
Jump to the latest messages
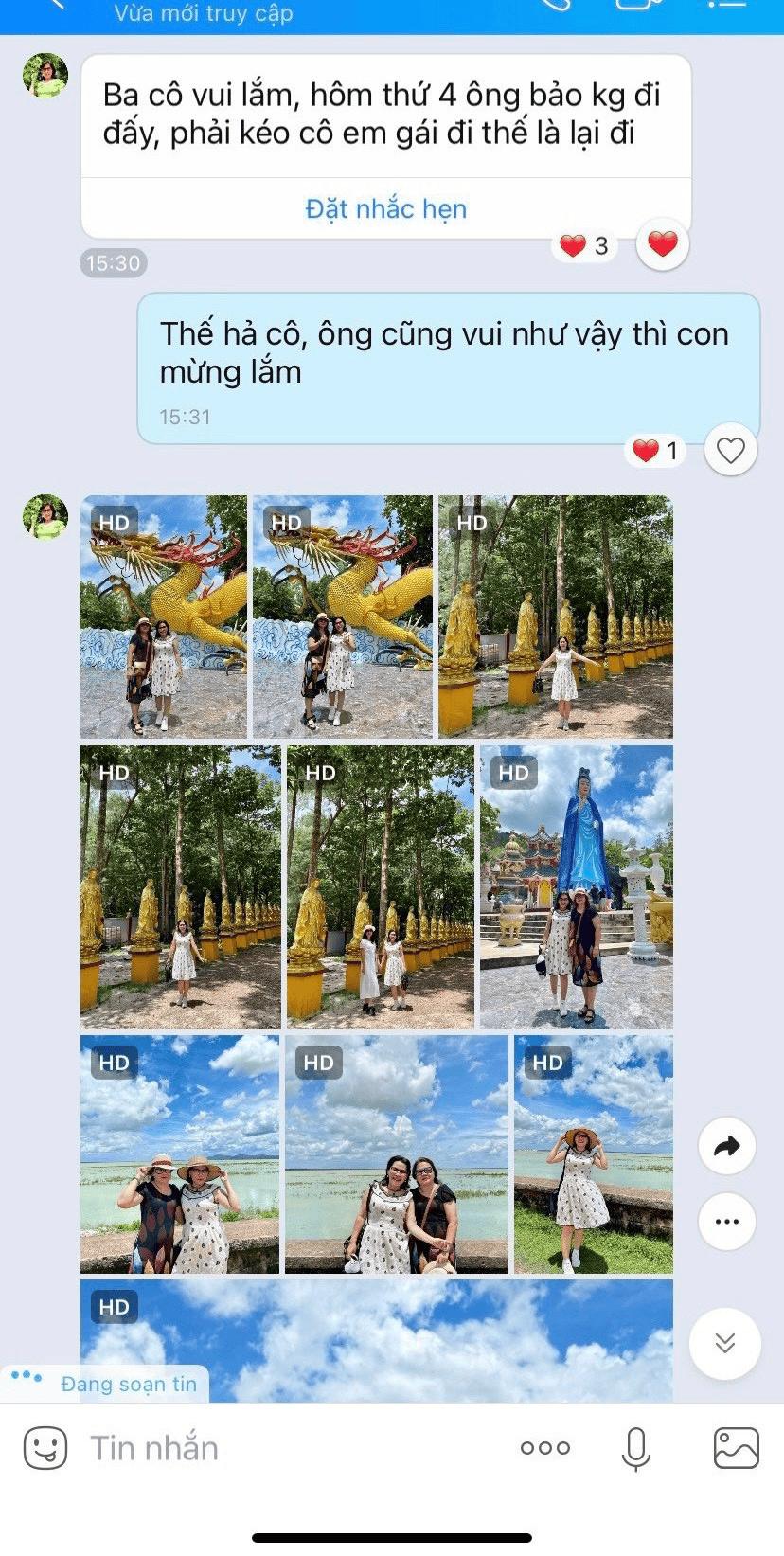(724, 1343)
